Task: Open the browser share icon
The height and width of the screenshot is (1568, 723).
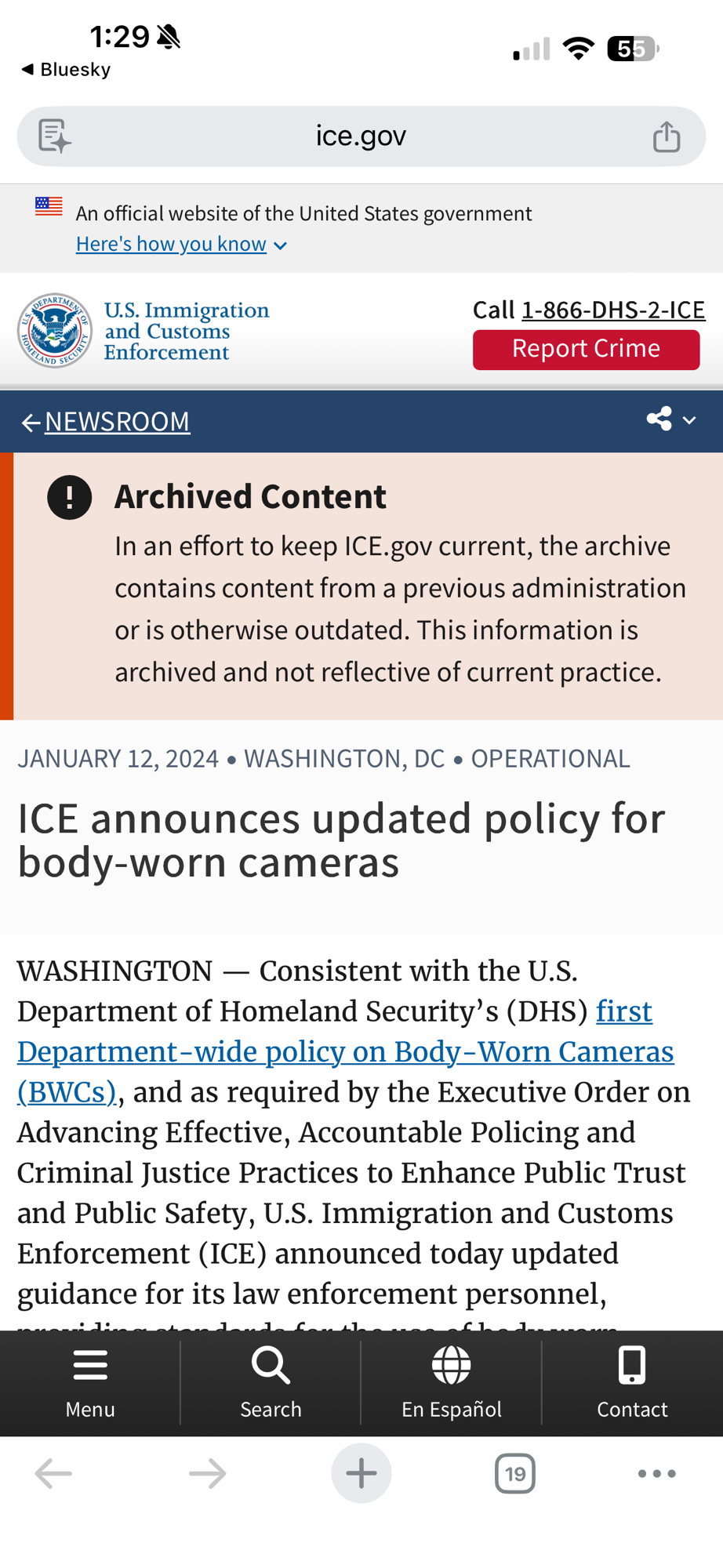Action: 667,136
